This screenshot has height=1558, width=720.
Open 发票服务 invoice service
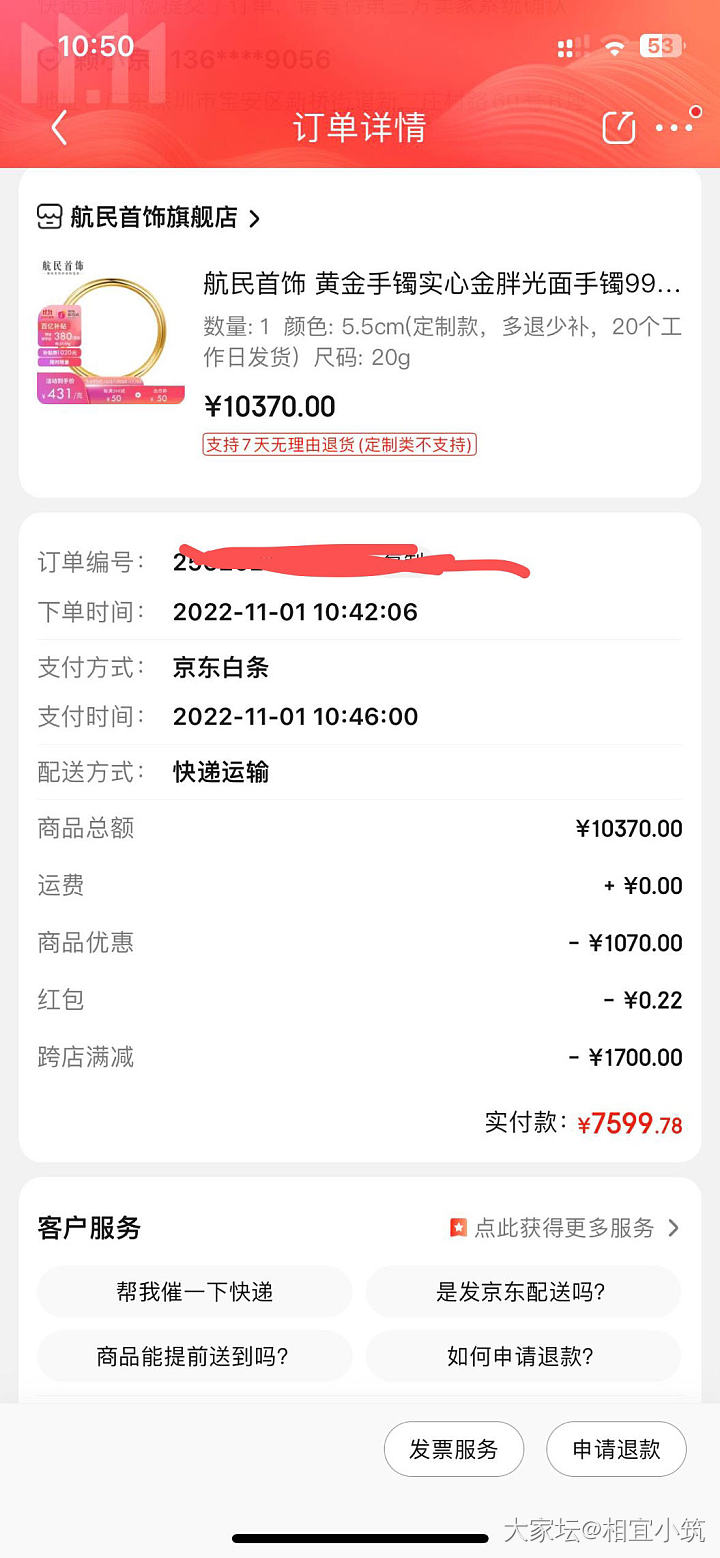(454, 1449)
